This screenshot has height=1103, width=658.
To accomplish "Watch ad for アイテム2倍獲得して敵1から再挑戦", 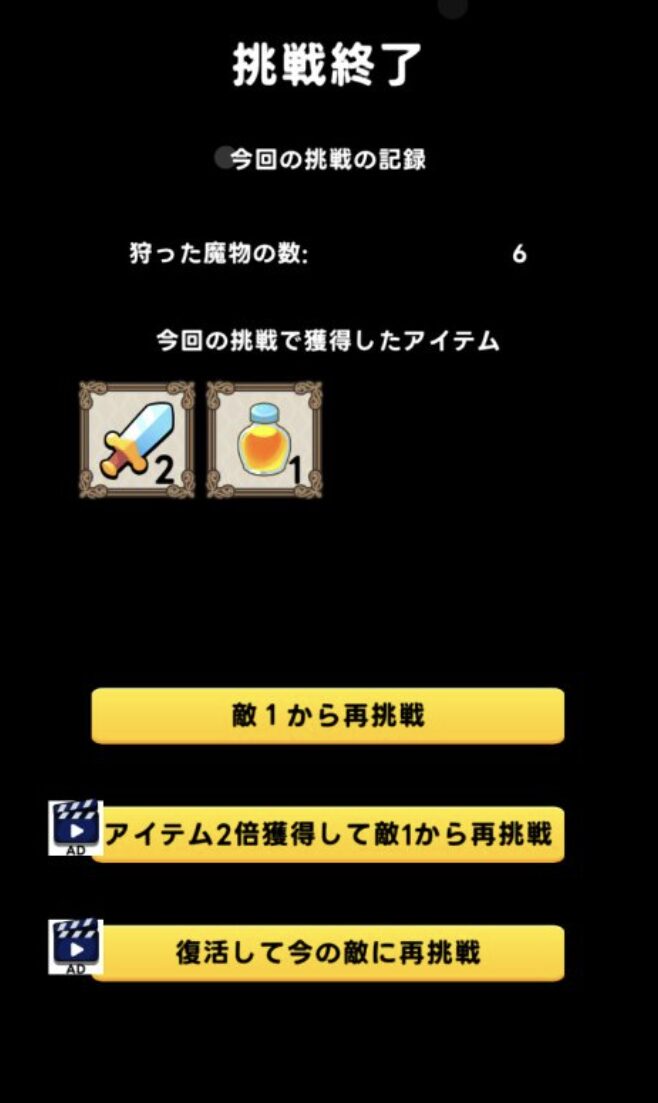I will click(328, 834).
